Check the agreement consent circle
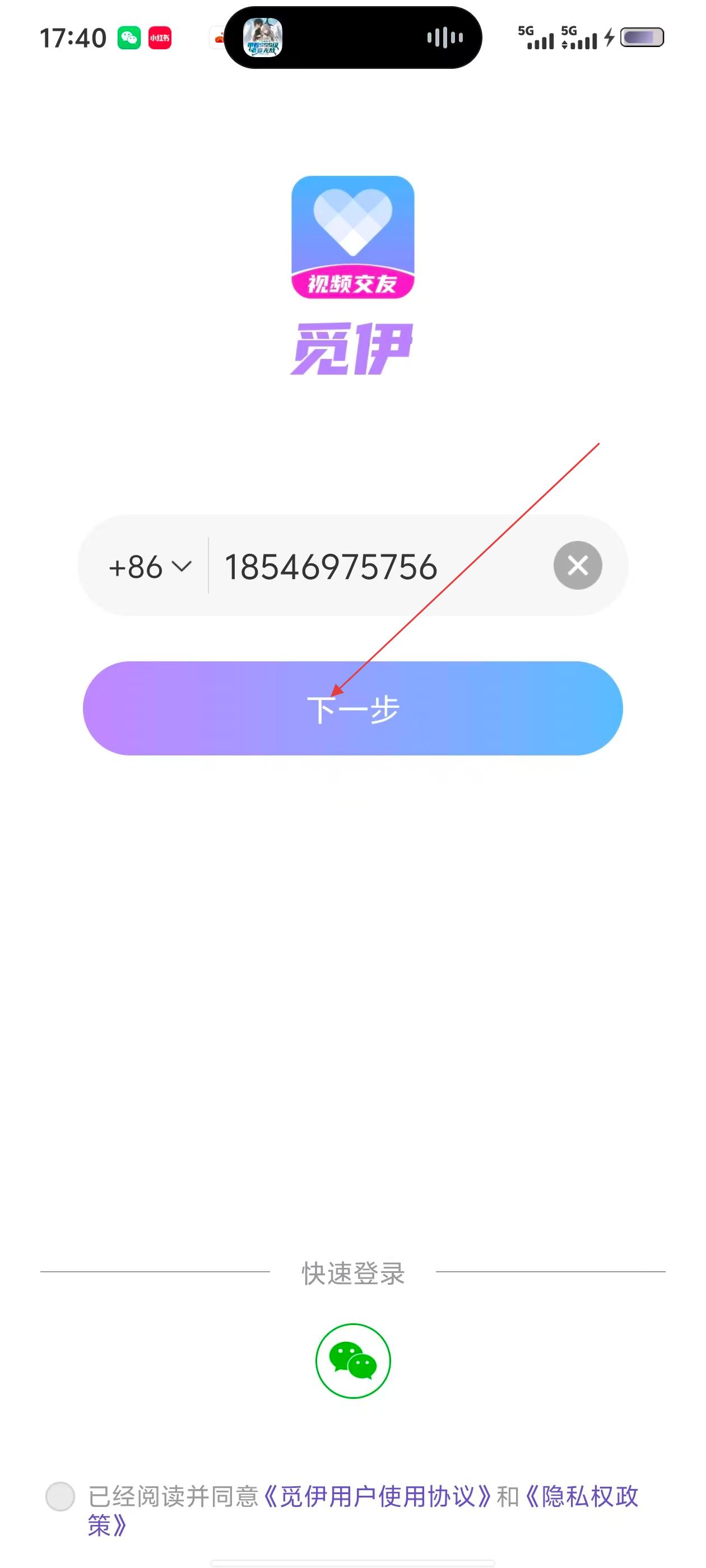 click(x=61, y=1496)
